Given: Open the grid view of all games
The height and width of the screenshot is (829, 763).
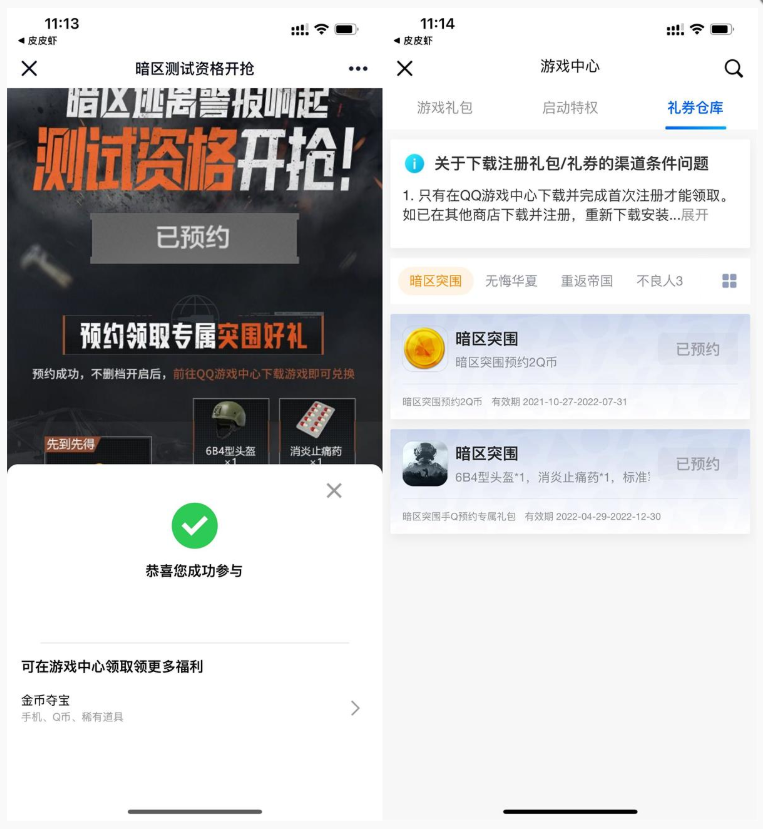Looking at the screenshot, I should pos(729,281).
